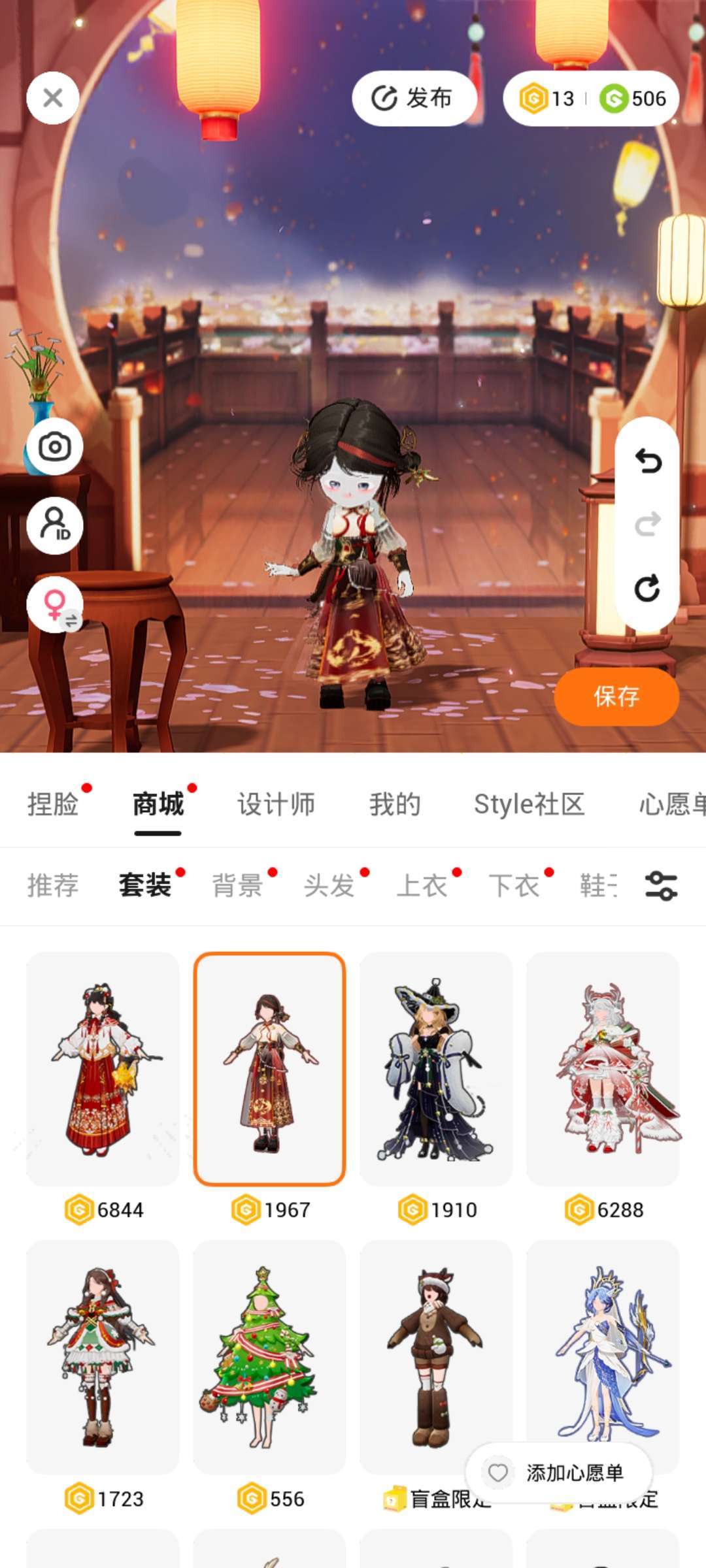This screenshot has width=706, height=1568.
Task: Try on the outfit priced 6844
Action: [103, 1069]
